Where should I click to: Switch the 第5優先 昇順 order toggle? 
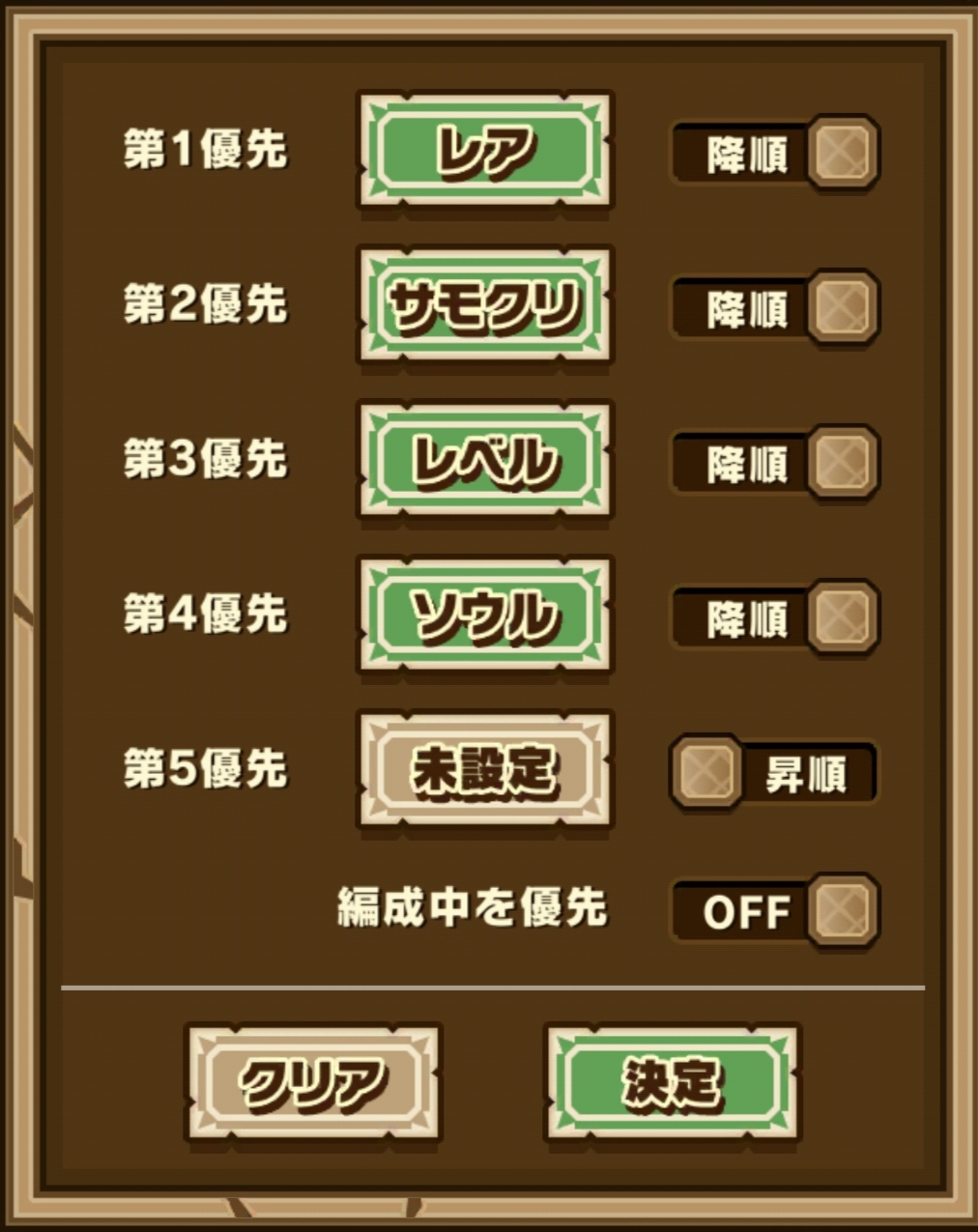click(x=775, y=772)
